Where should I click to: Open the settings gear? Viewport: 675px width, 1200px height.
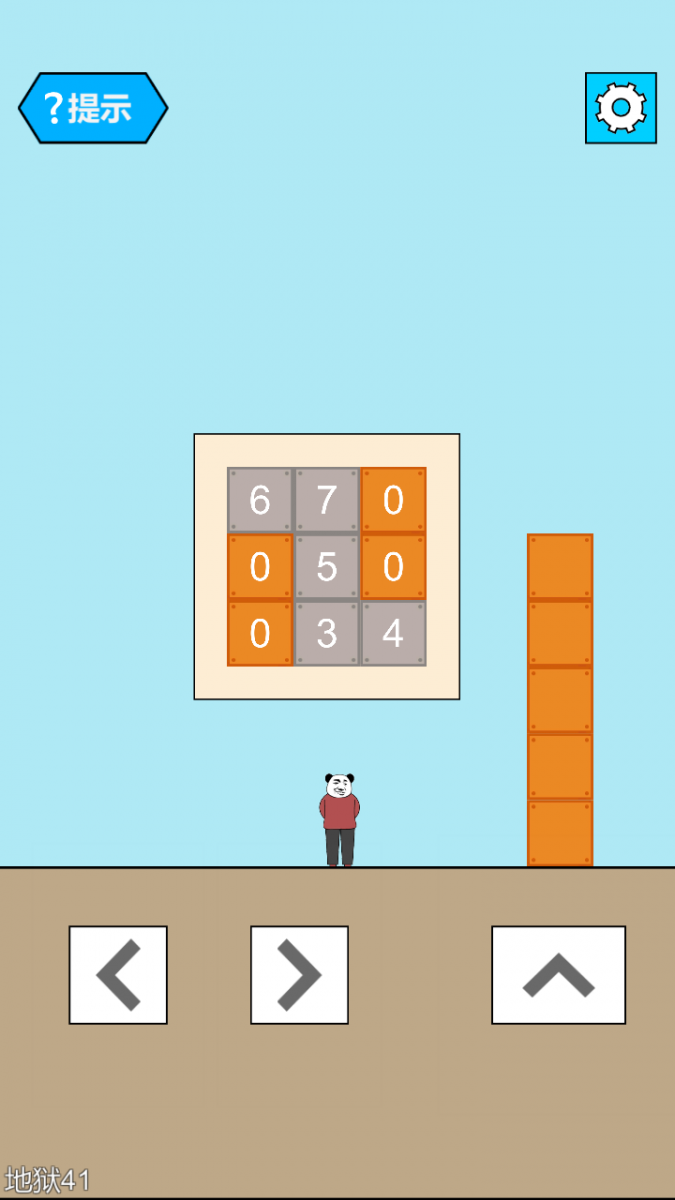click(x=620, y=108)
